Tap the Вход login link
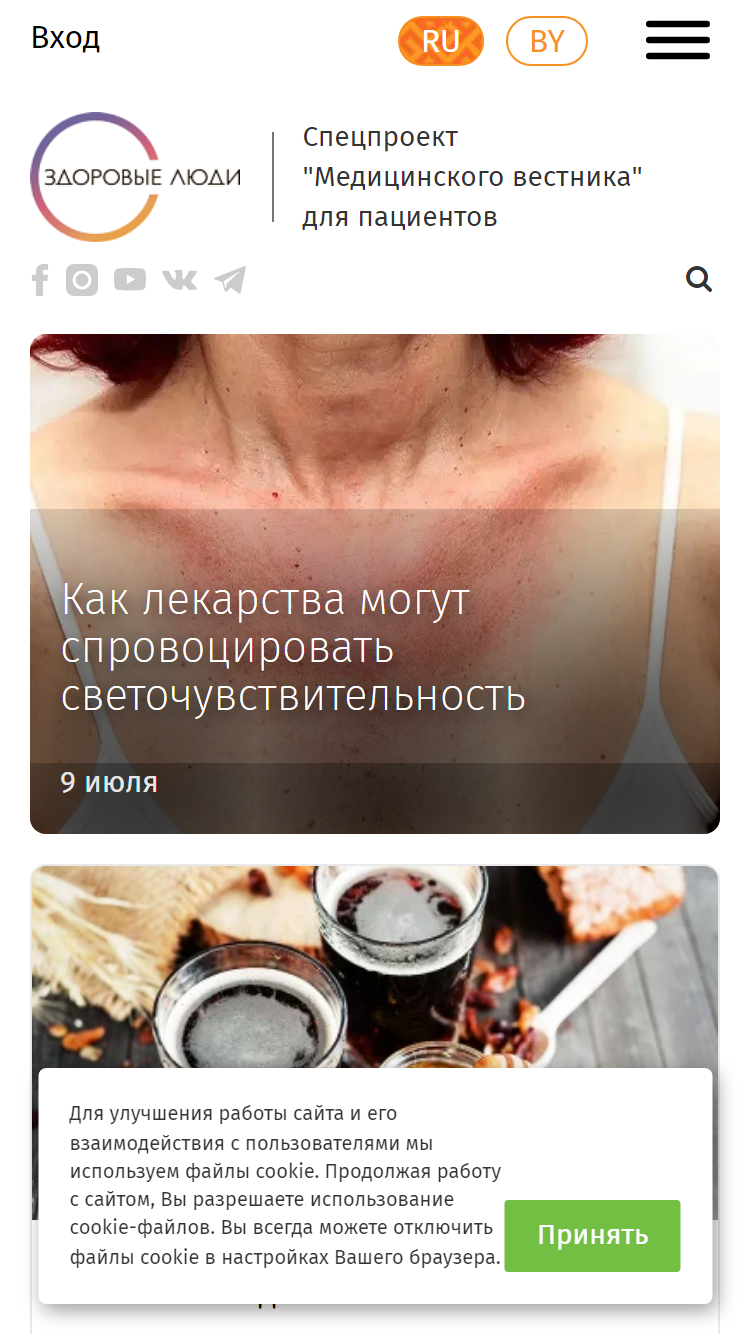 point(66,39)
